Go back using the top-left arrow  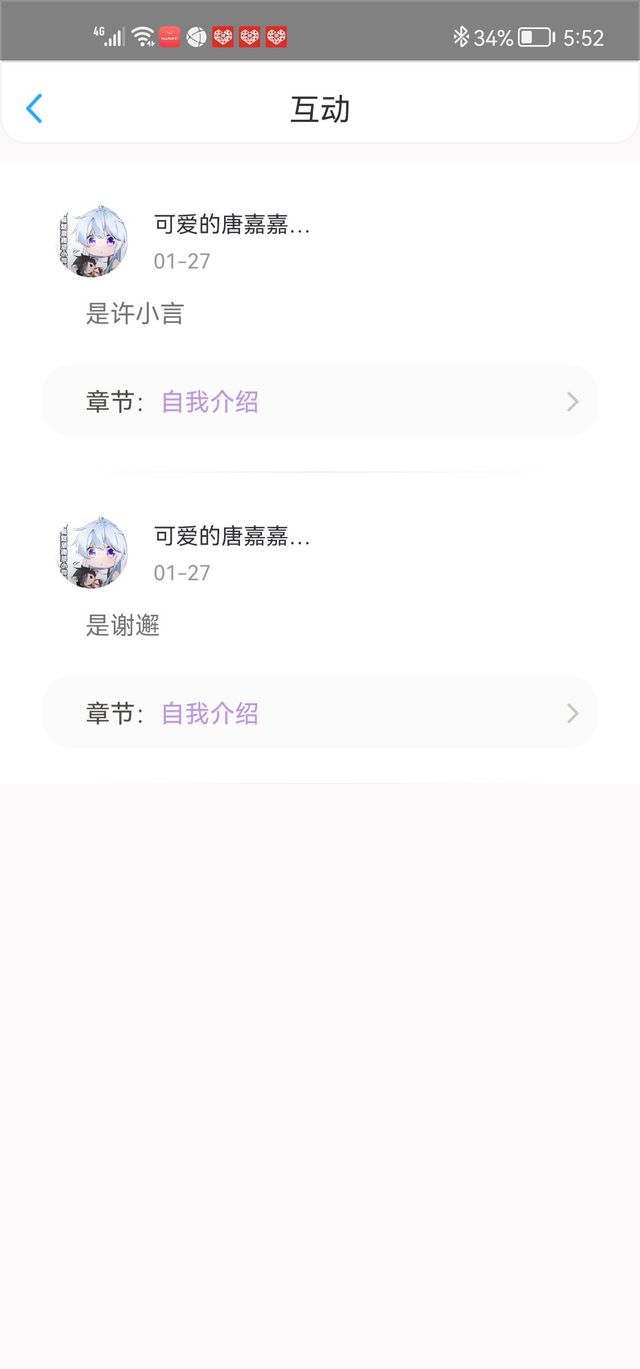coord(34,108)
